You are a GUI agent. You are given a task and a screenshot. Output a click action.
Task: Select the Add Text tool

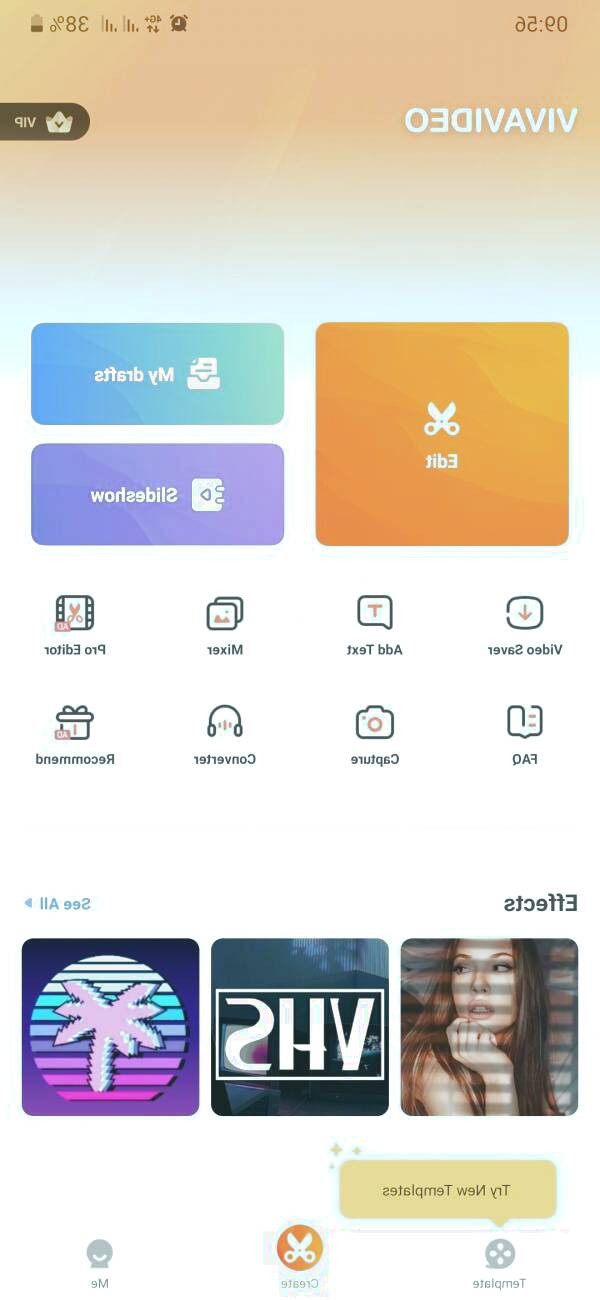point(375,625)
